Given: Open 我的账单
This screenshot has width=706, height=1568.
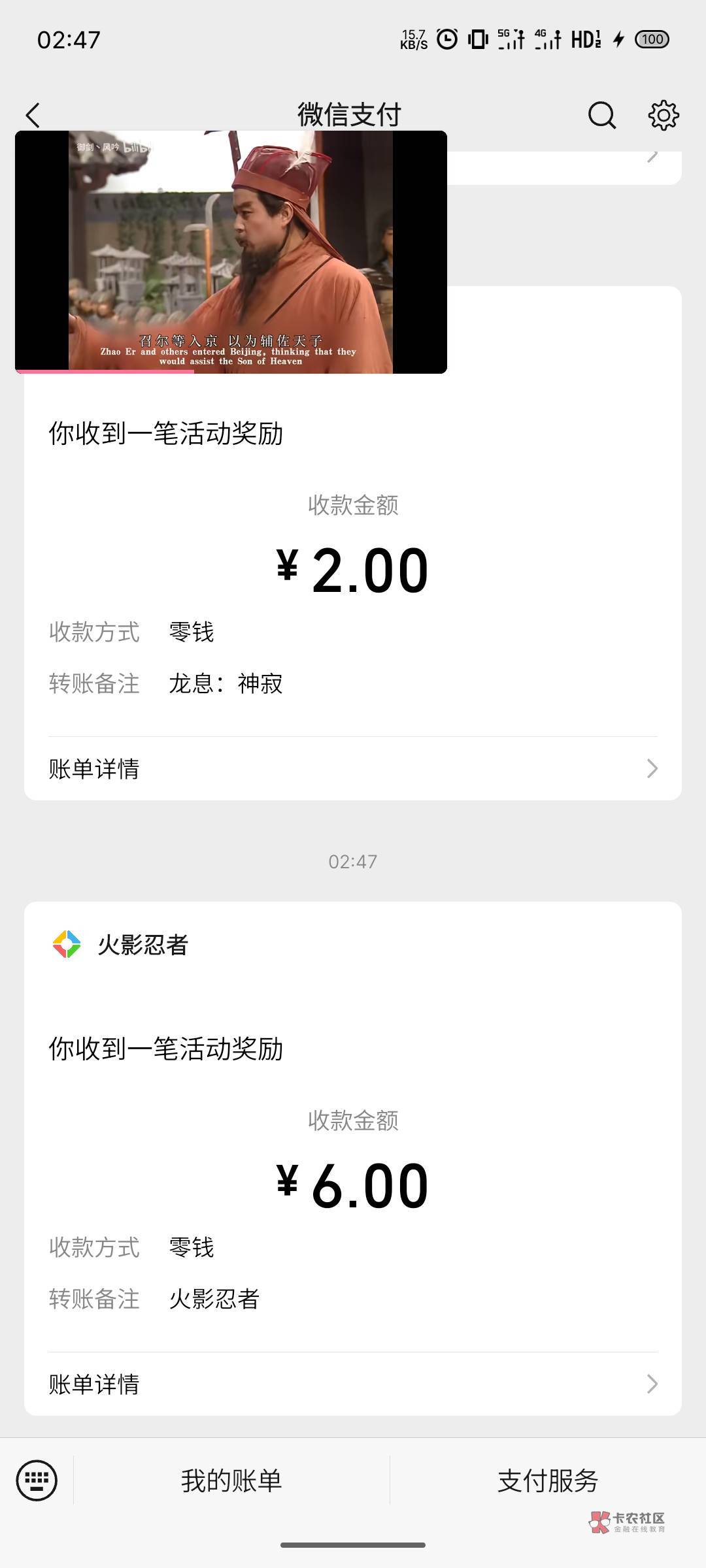Looking at the screenshot, I should (x=231, y=1480).
